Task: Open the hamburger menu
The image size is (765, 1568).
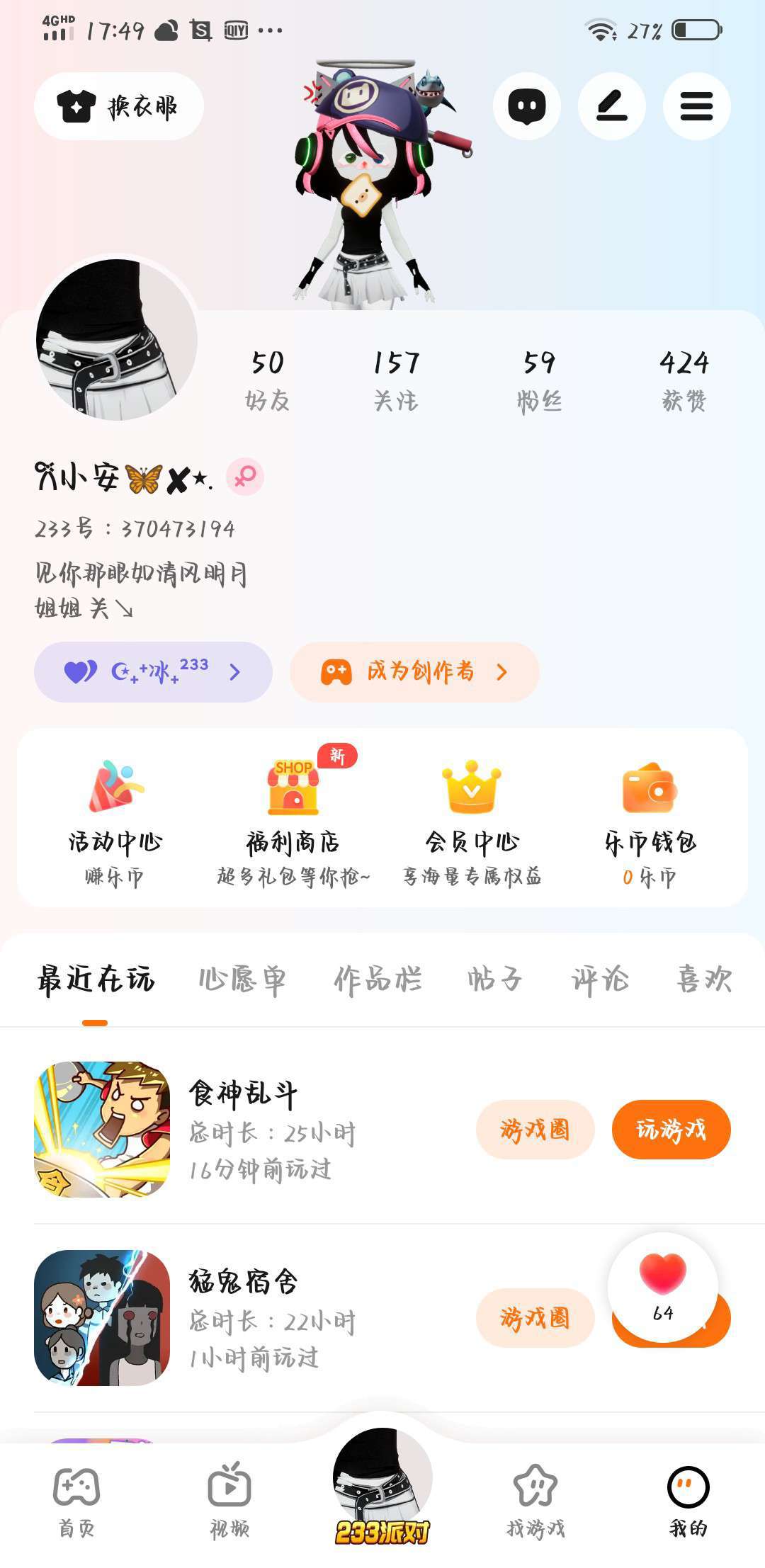Action: [696, 106]
